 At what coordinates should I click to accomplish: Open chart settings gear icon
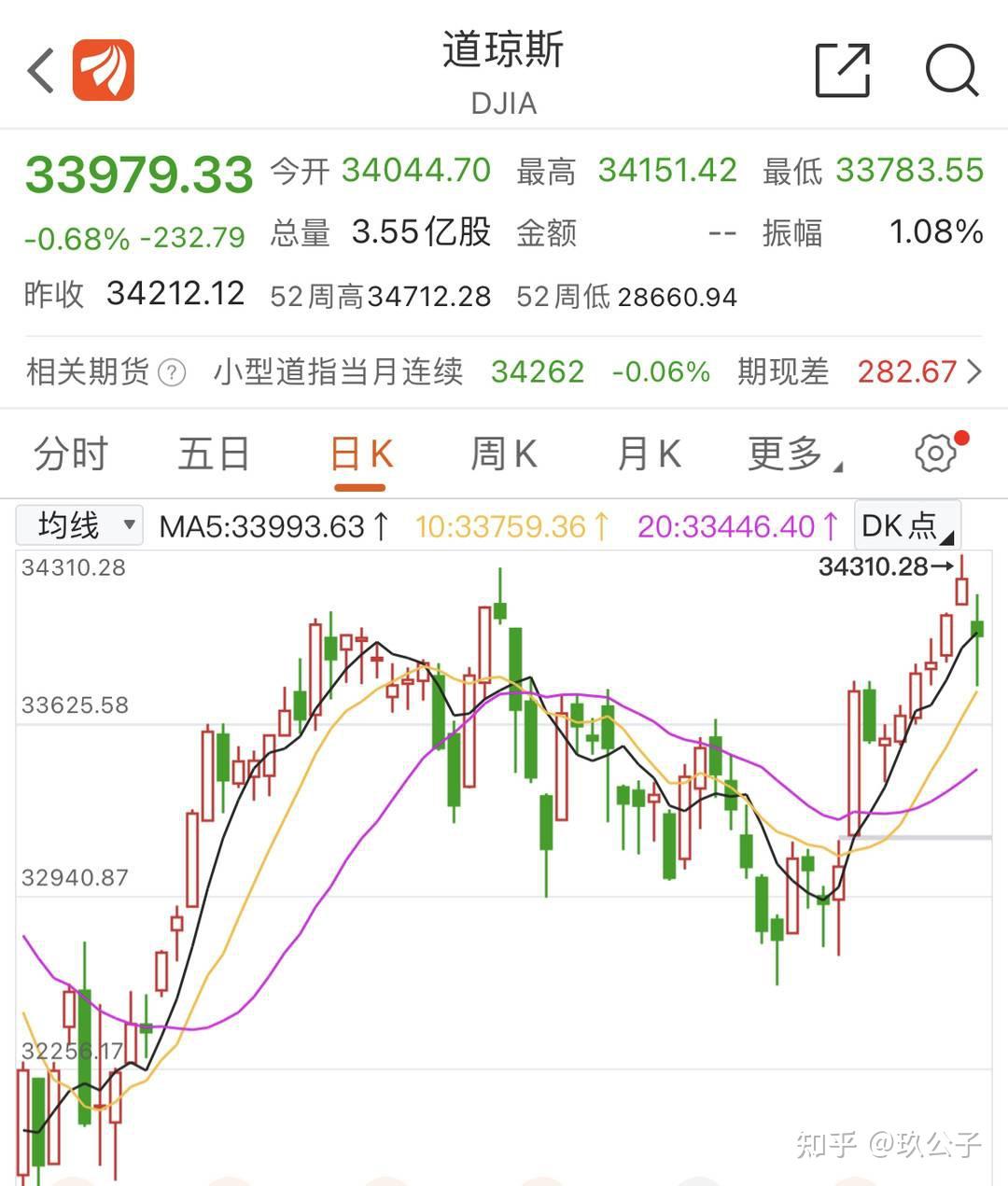tap(933, 452)
